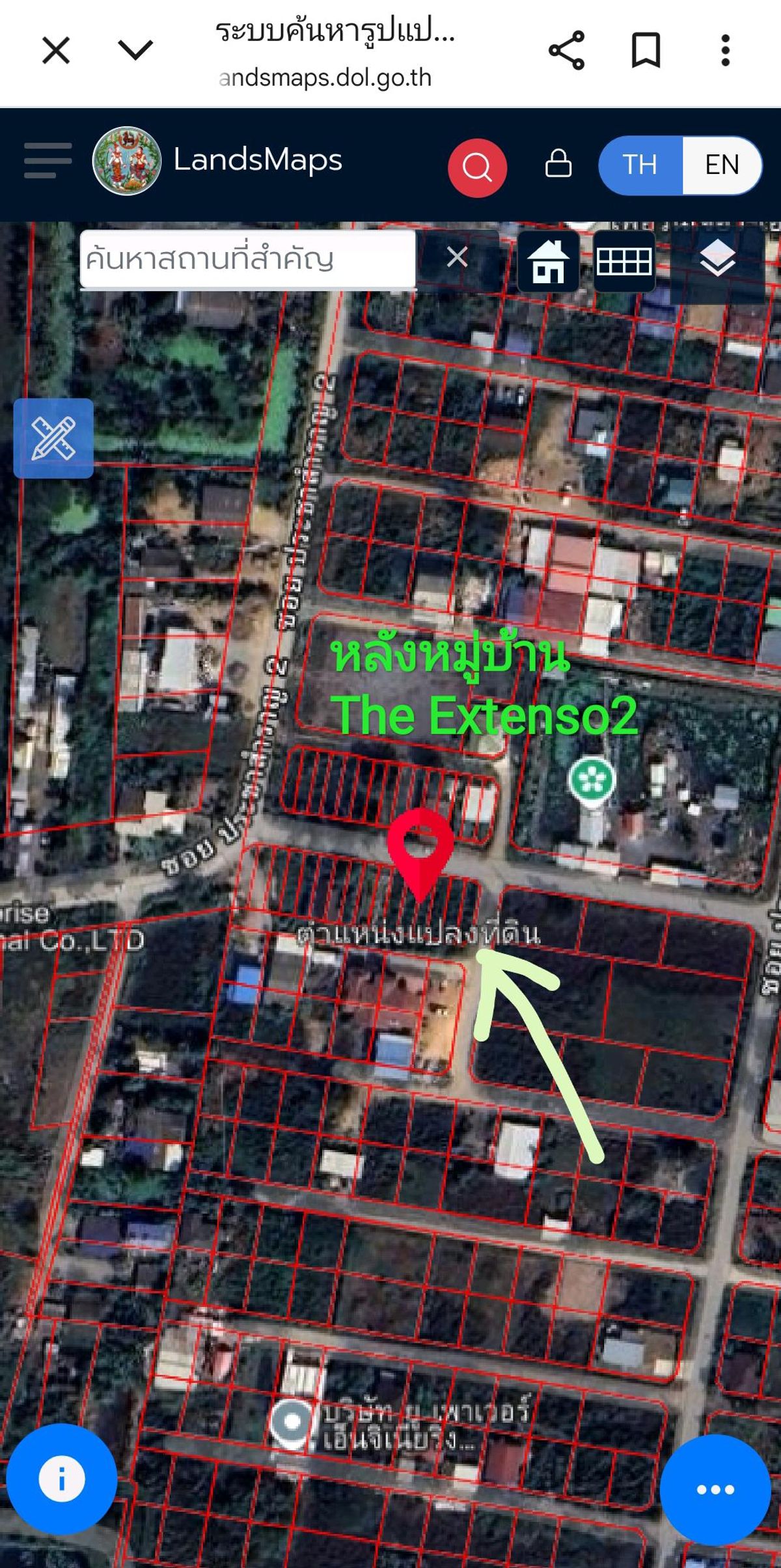The width and height of the screenshot is (781, 1568).
Task: Clear the place search box
Action: (457, 257)
